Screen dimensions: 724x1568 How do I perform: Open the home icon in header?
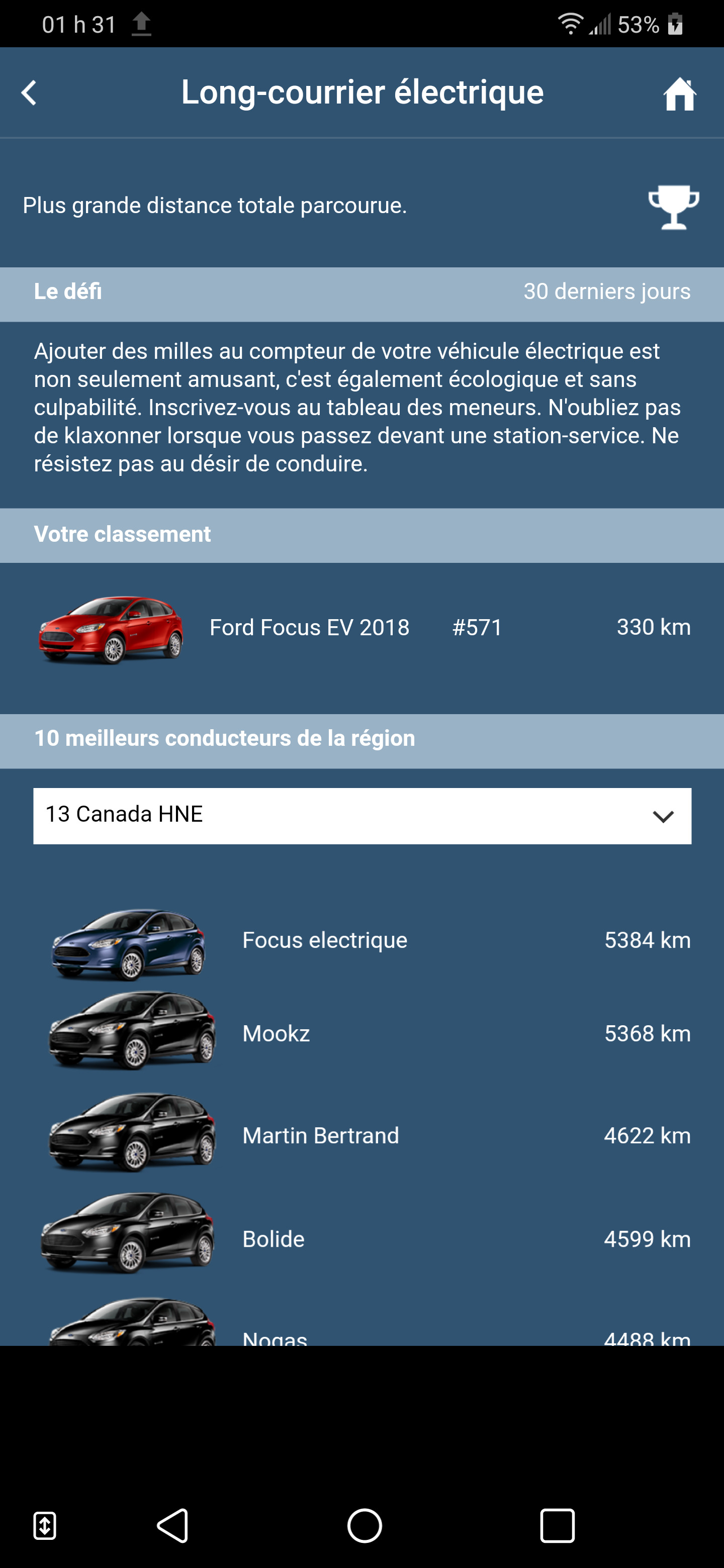(x=680, y=94)
